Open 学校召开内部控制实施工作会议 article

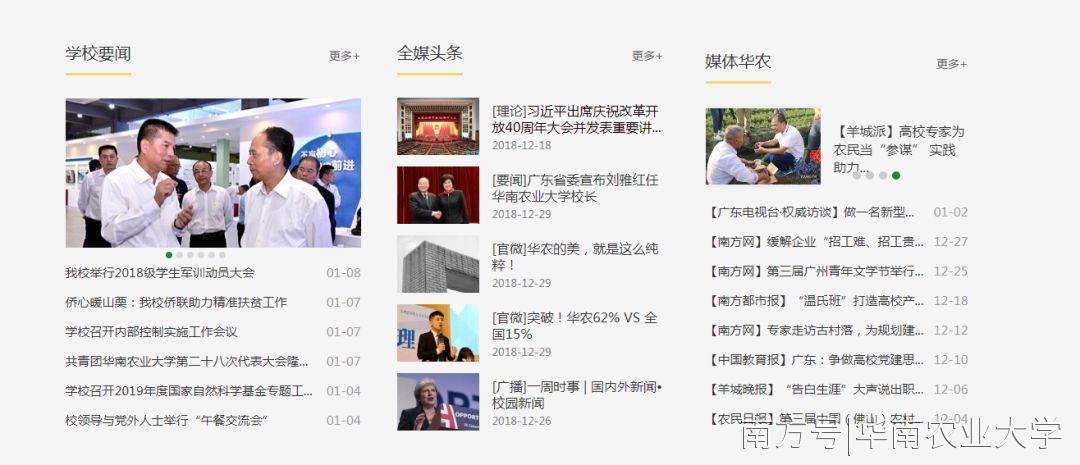[151, 332]
